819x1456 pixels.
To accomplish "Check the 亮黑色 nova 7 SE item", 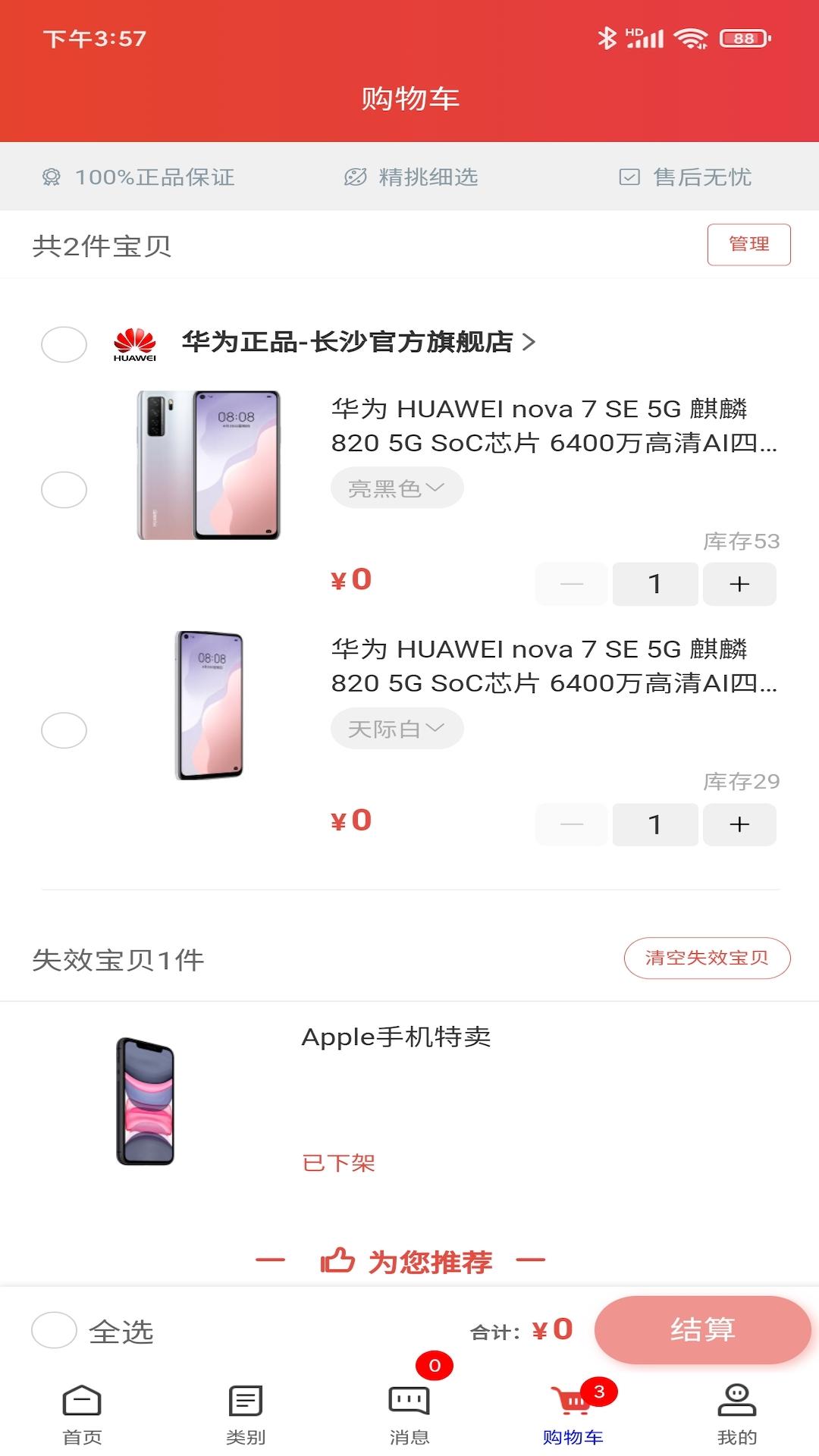I will (x=64, y=490).
